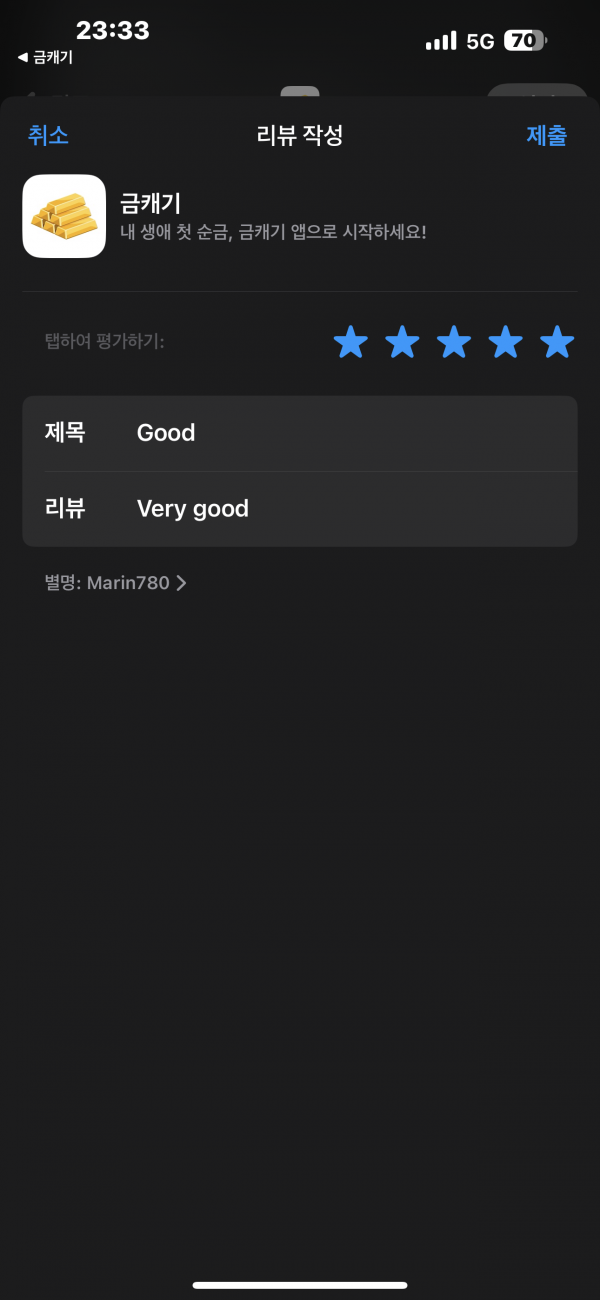Set rating to four stars

tap(505, 341)
